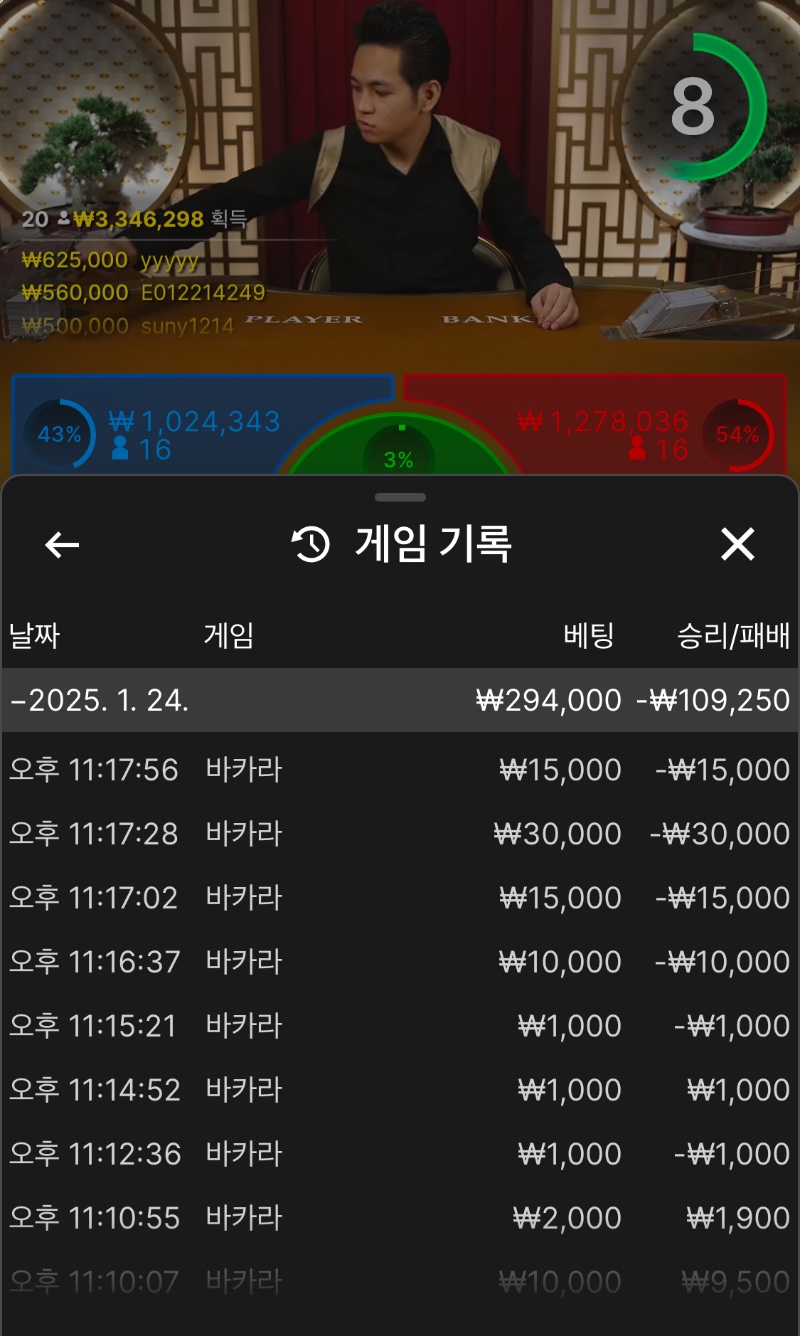View the 오후 11:14:52 winning round details

[x=400, y=1090]
